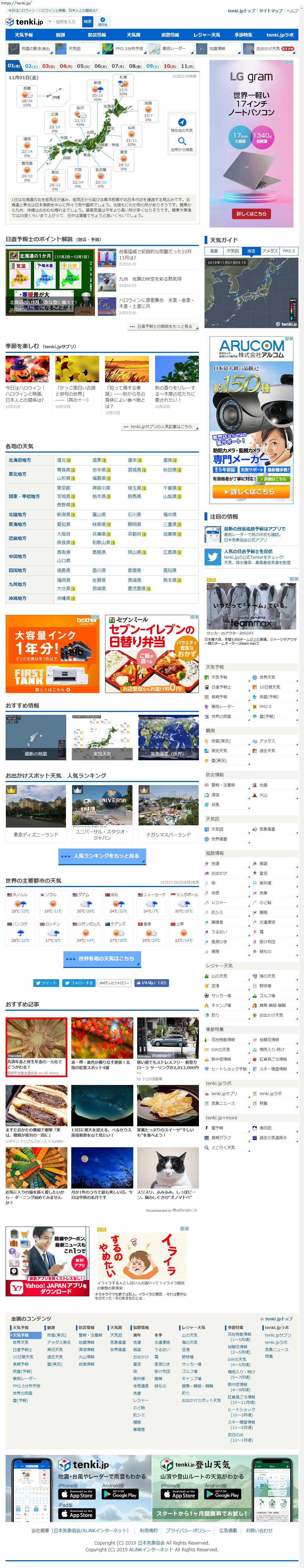Screen dimensions: 304x1568
Task: Open the サイトマップ link in the header
Action: [270, 11]
